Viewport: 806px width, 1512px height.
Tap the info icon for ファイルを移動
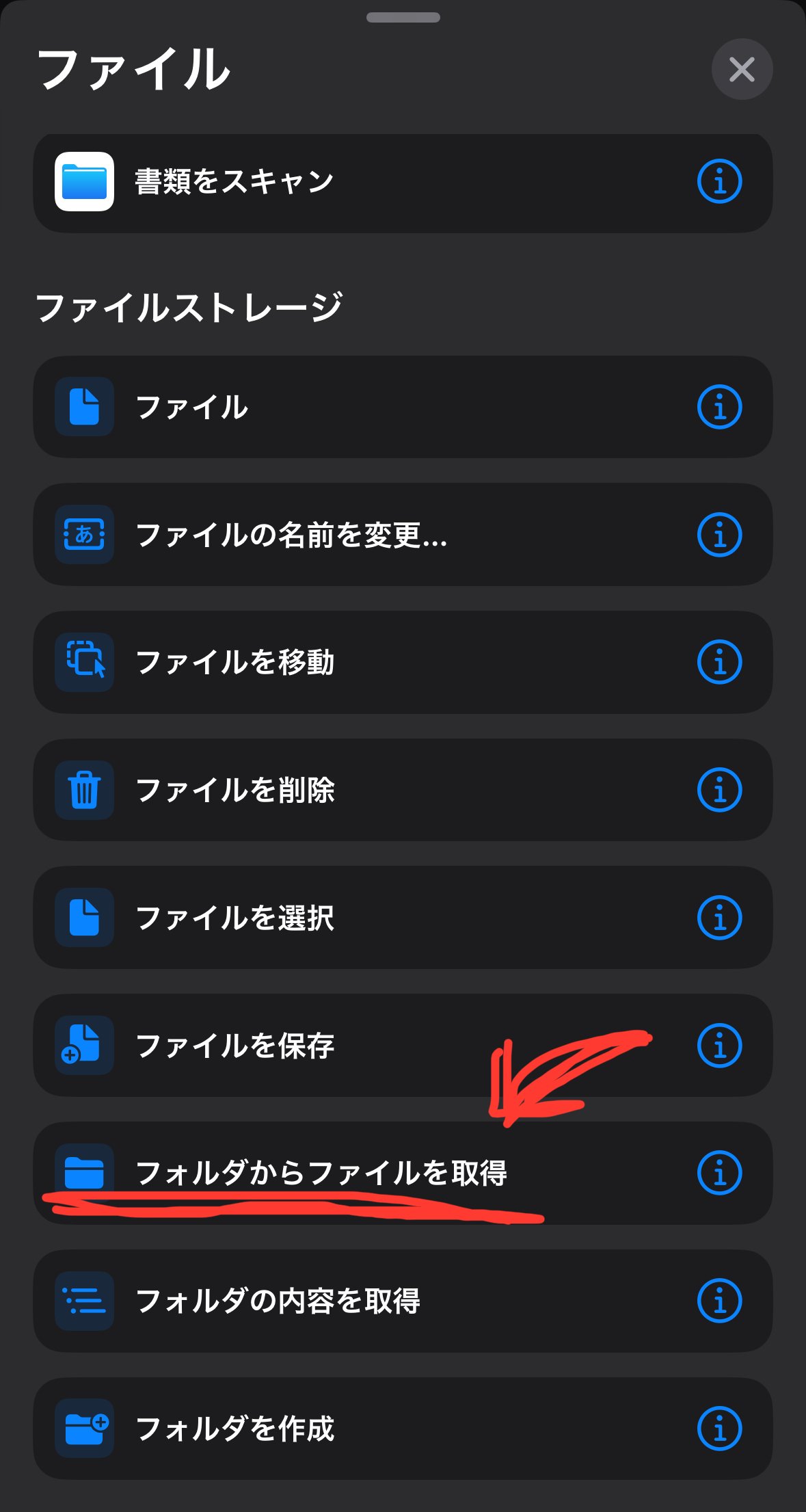[x=719, y=662]
